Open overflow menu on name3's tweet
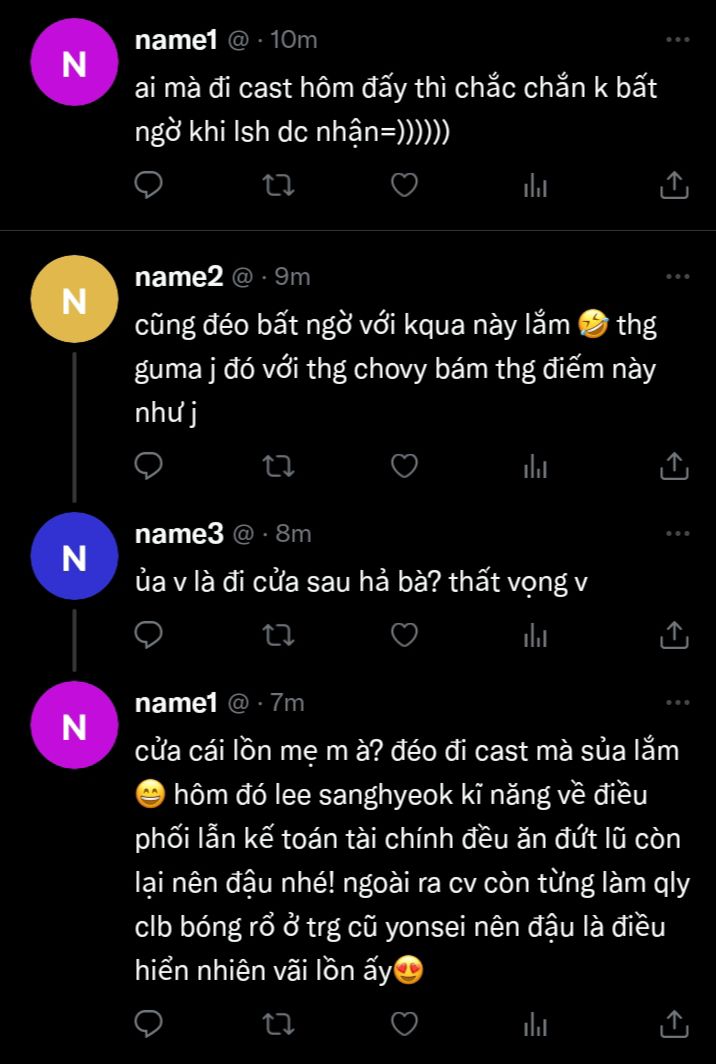 point(677,535)
